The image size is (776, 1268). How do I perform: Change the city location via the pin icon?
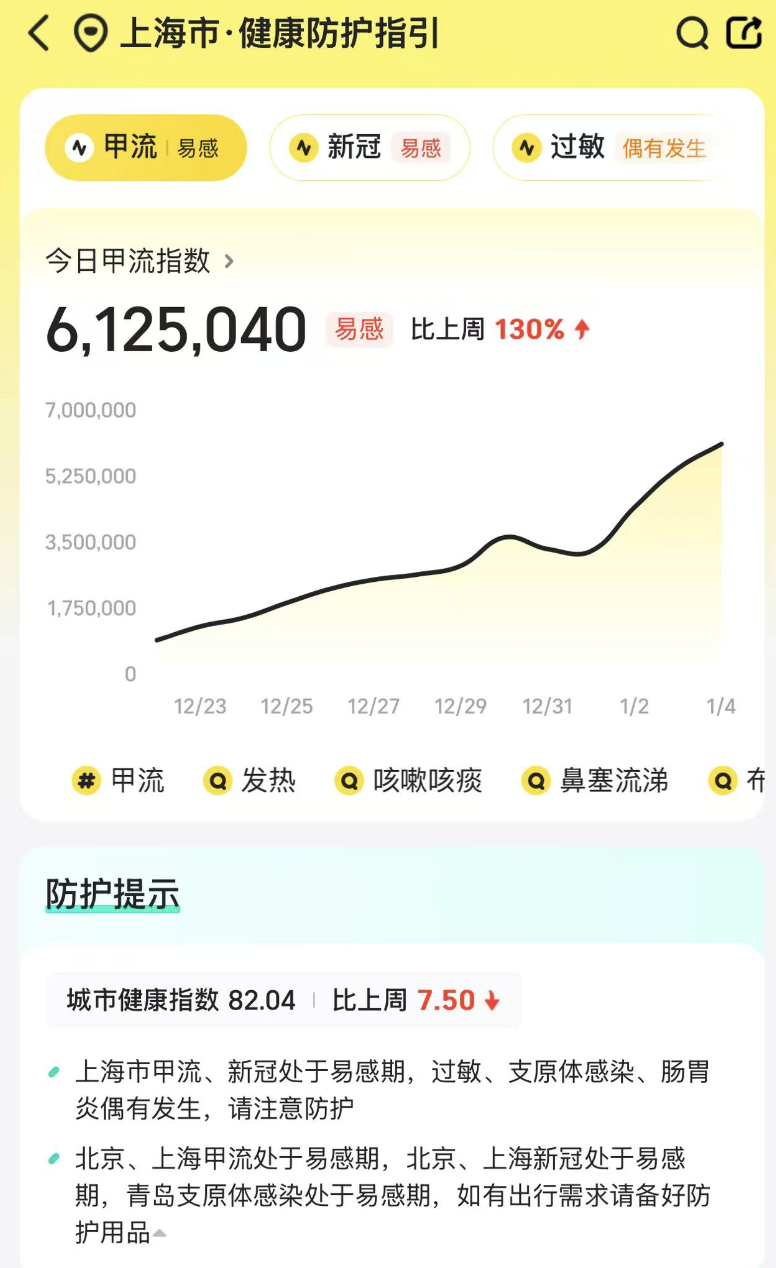[91, 34]
